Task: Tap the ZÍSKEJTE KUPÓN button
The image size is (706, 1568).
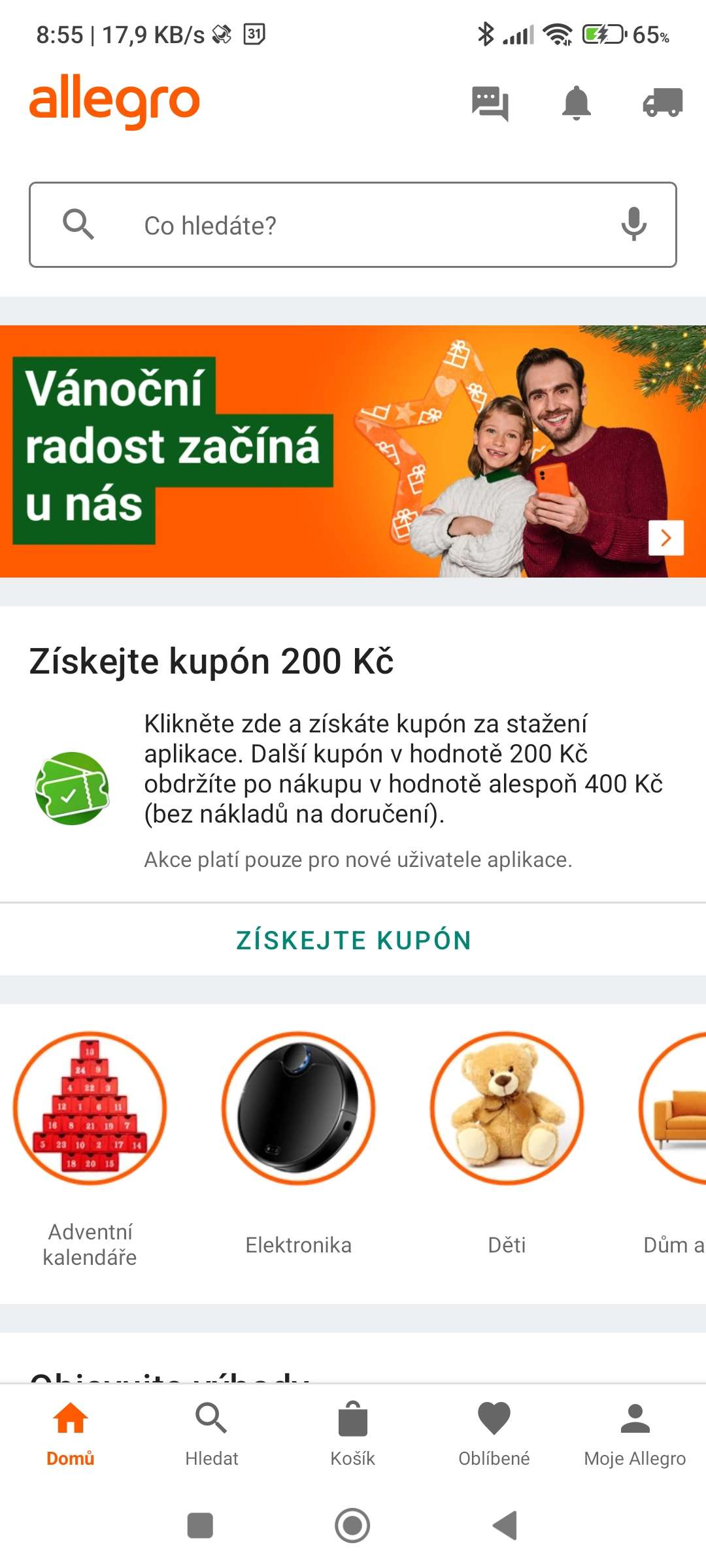Action: click(x=353, y=940)
